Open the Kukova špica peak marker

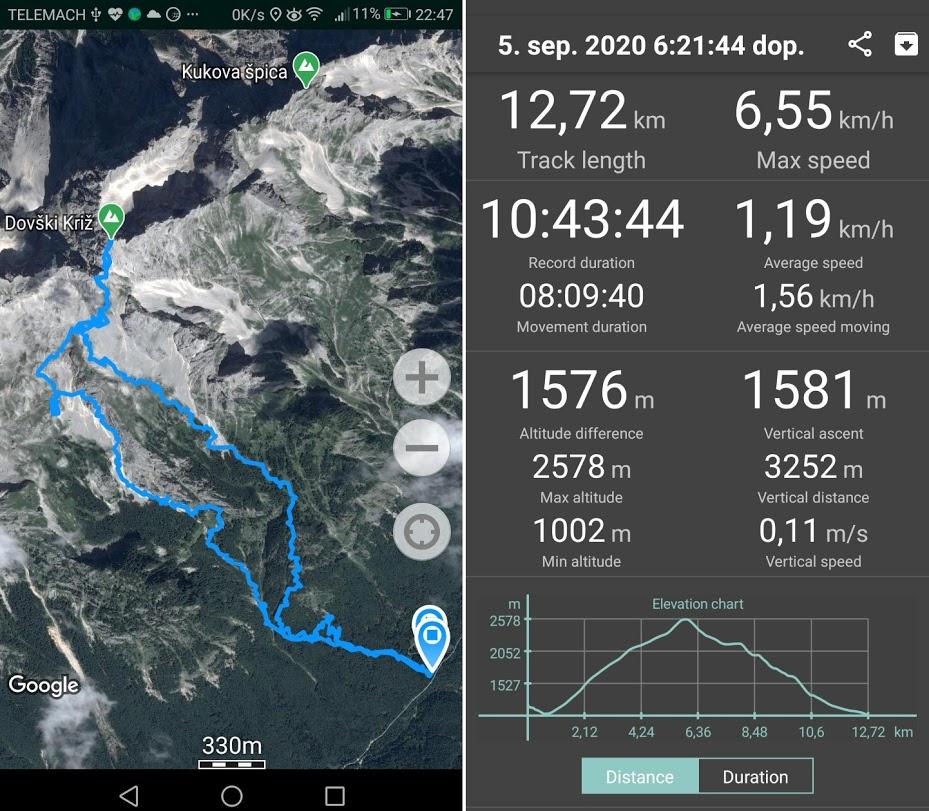click(x=308, y=68)
